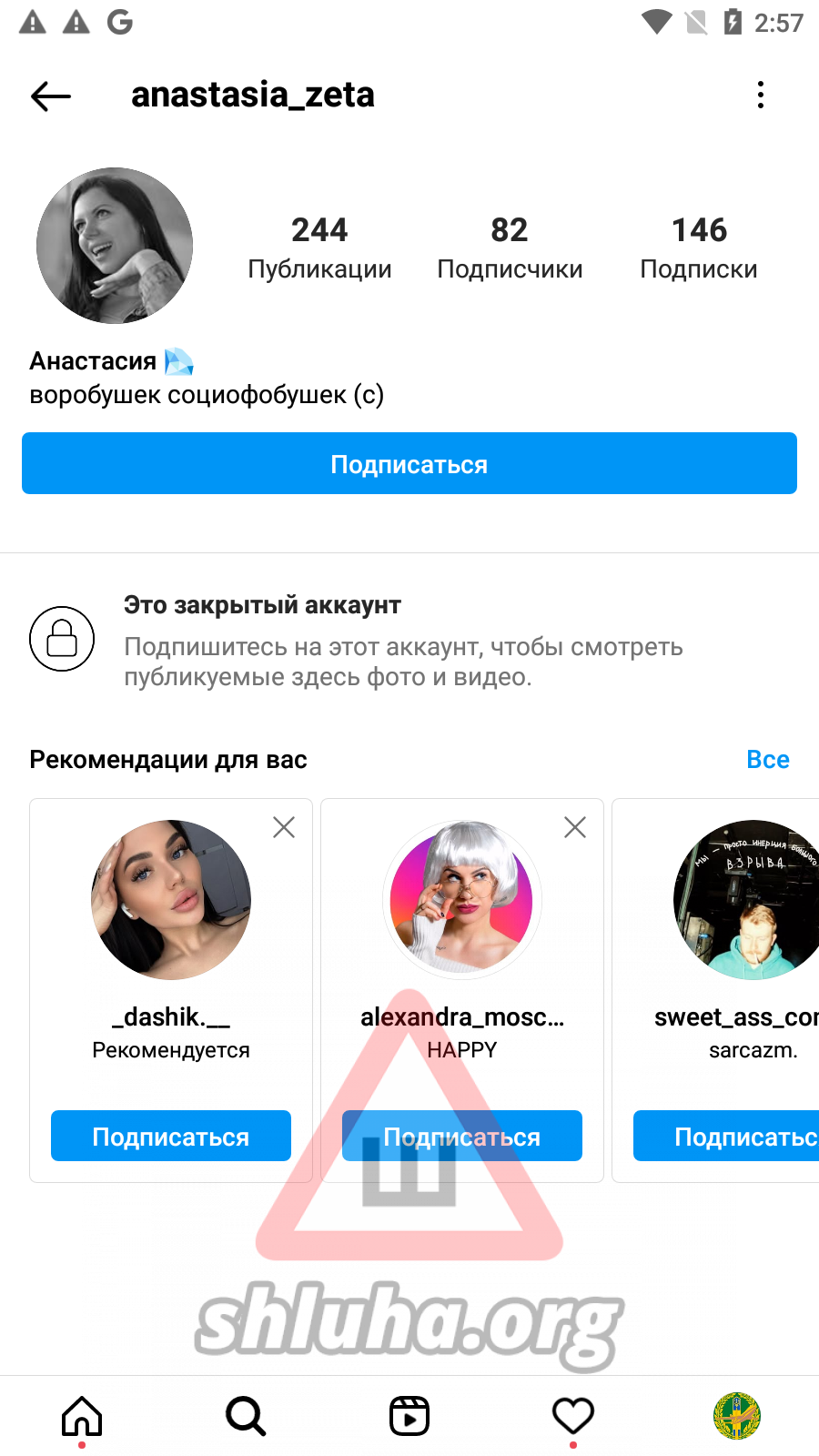View anastasia_zeta's profile photo

[115, 246]
